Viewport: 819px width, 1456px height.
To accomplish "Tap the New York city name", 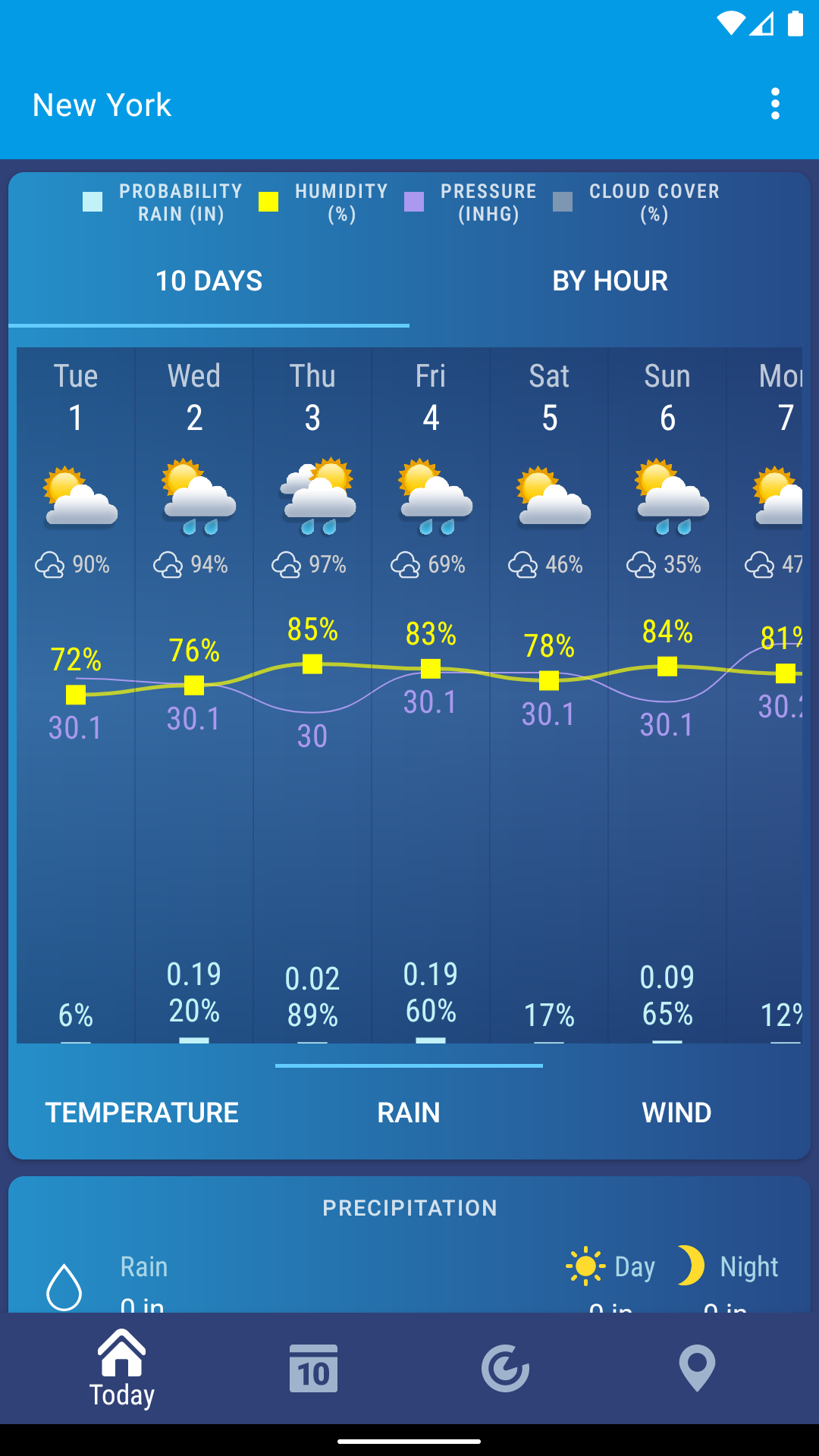I will pos(101,104).
